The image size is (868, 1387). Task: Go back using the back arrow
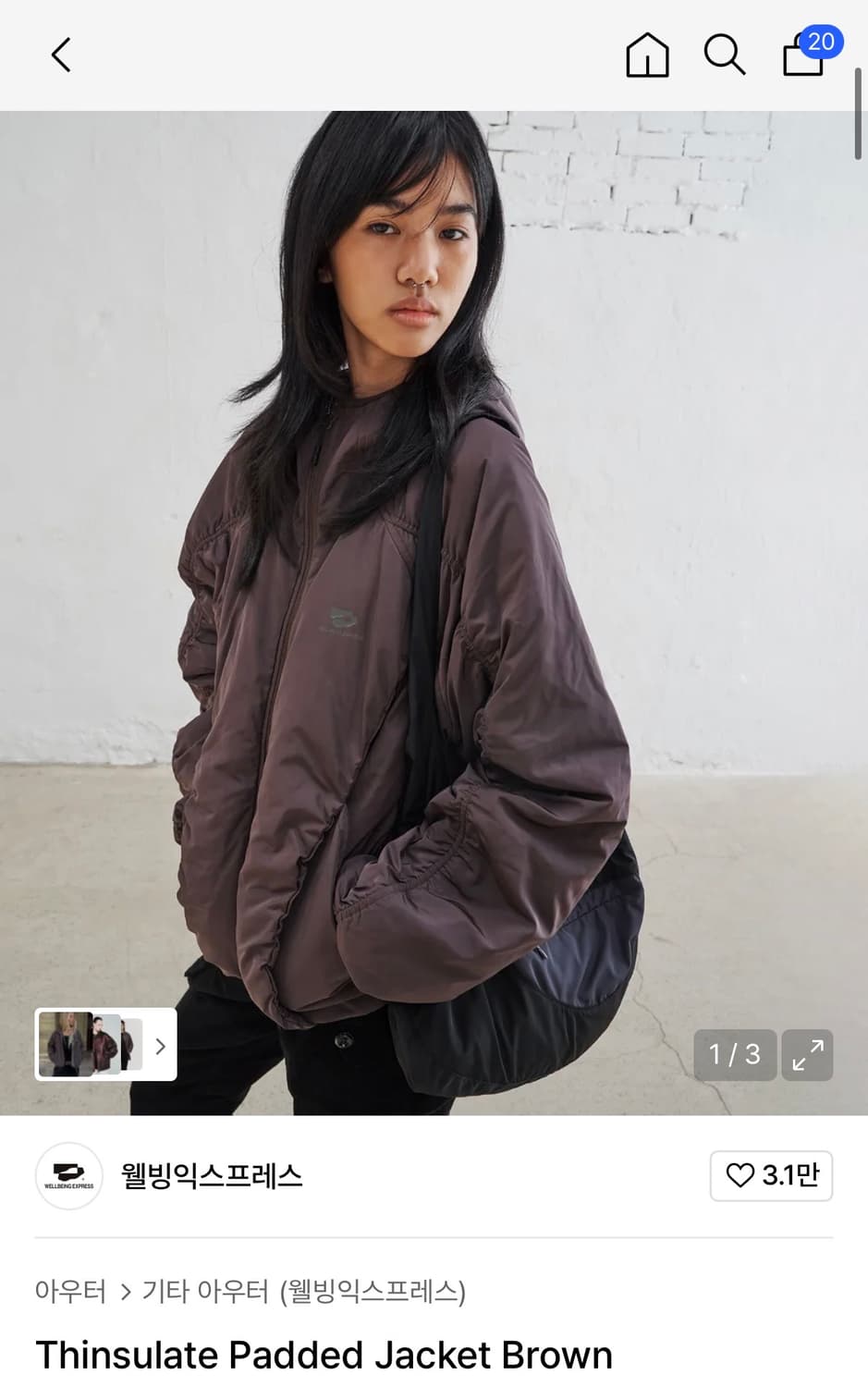coord(60,55)
